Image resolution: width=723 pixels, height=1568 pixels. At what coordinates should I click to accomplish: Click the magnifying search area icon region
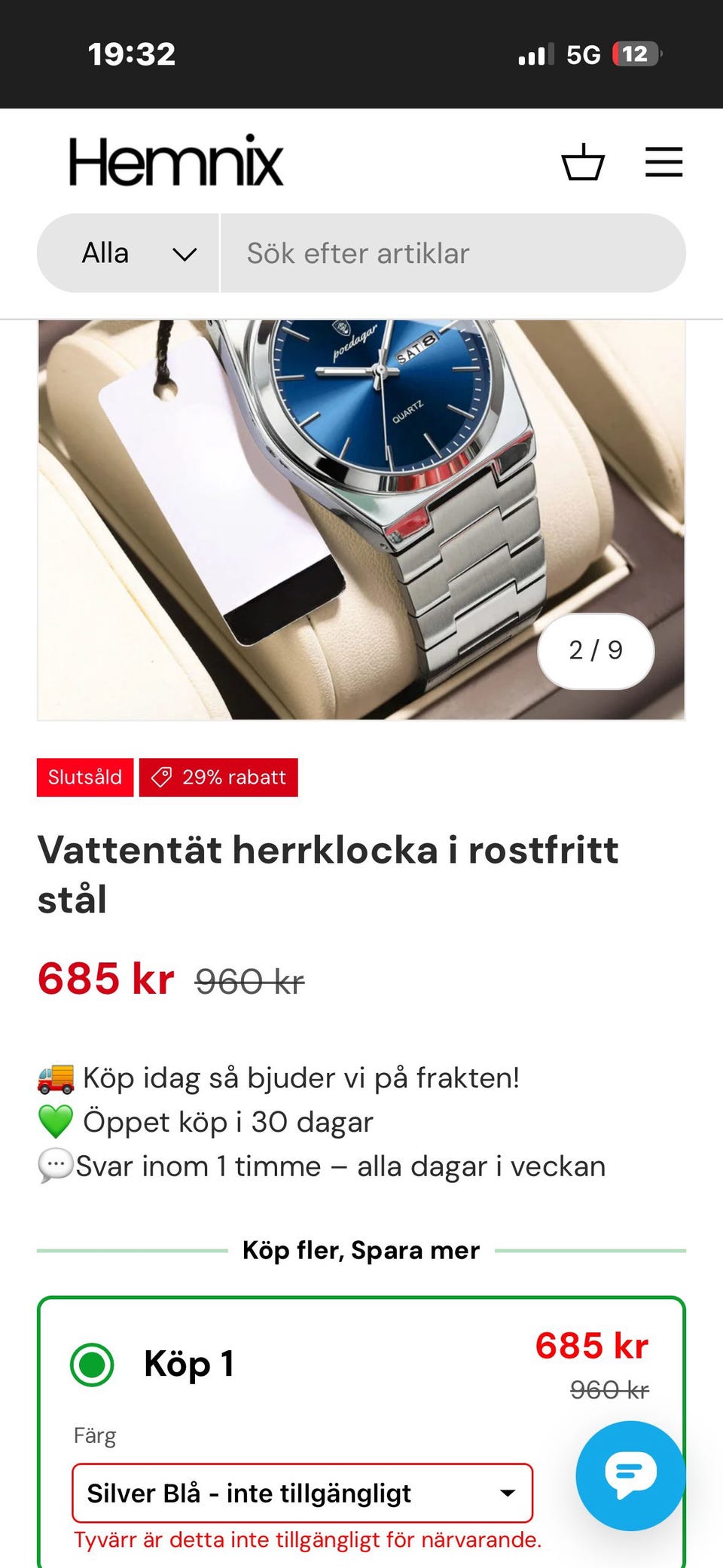pyautogui.click(x=452, y=253)
